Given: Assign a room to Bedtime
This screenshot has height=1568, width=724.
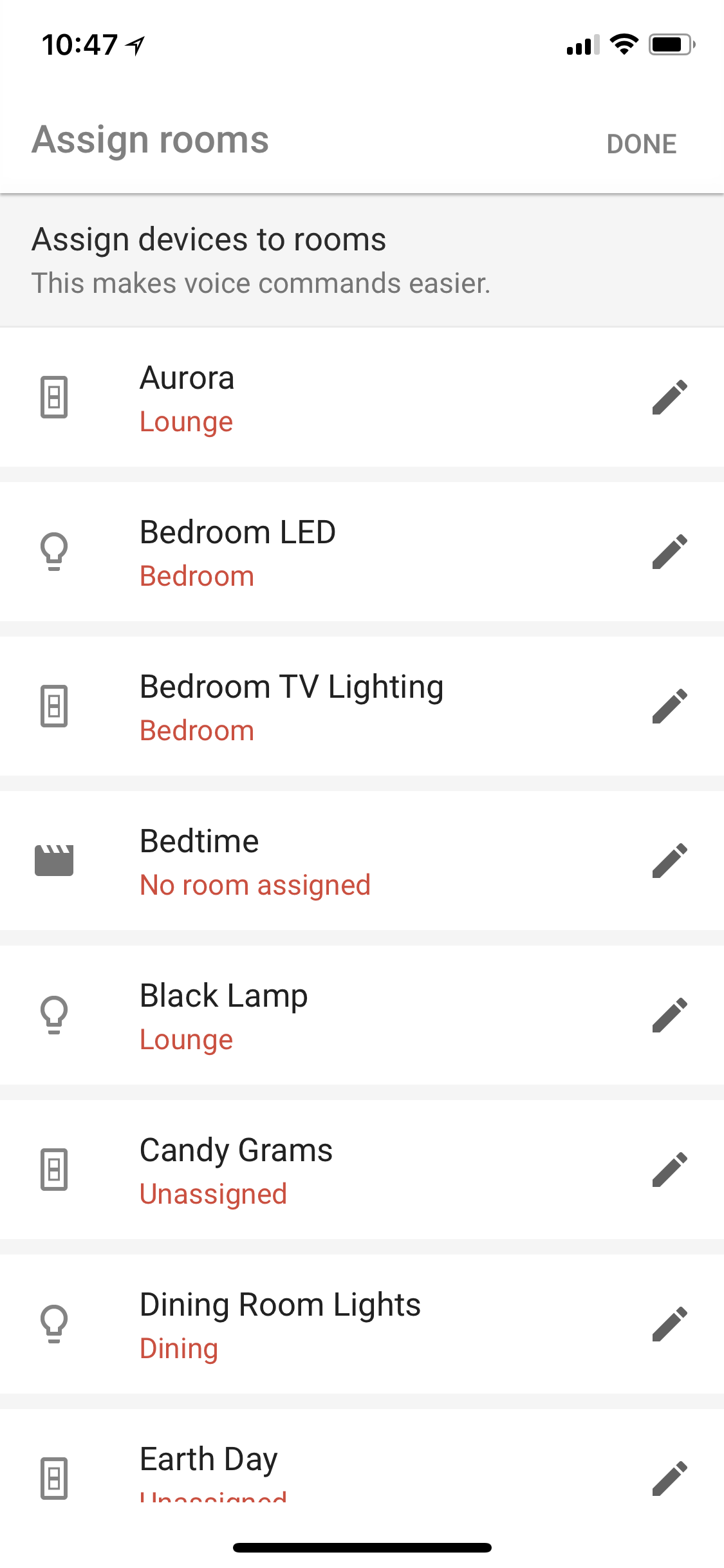Looking at the screenshot, I should (669, 861).
